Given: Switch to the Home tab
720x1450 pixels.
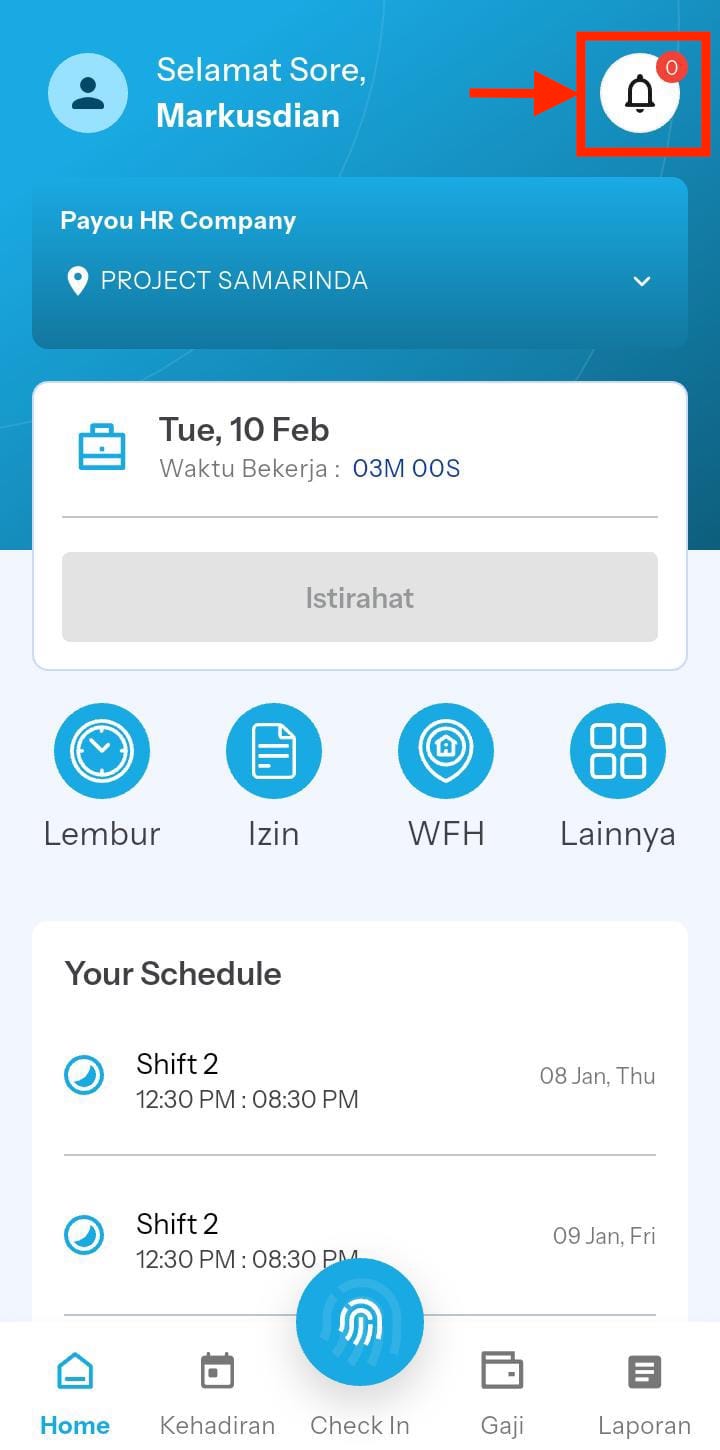Looking at the screenshot, I should (x=76, y=1393).
